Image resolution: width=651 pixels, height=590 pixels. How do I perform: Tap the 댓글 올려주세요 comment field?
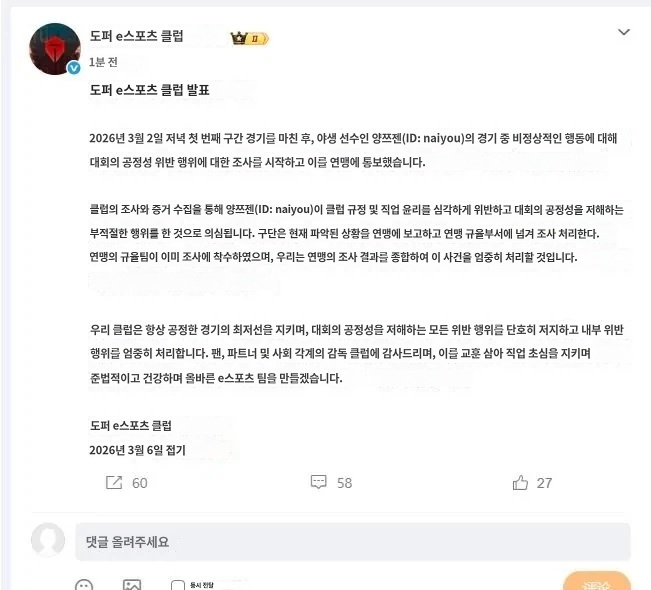point(352,541)
